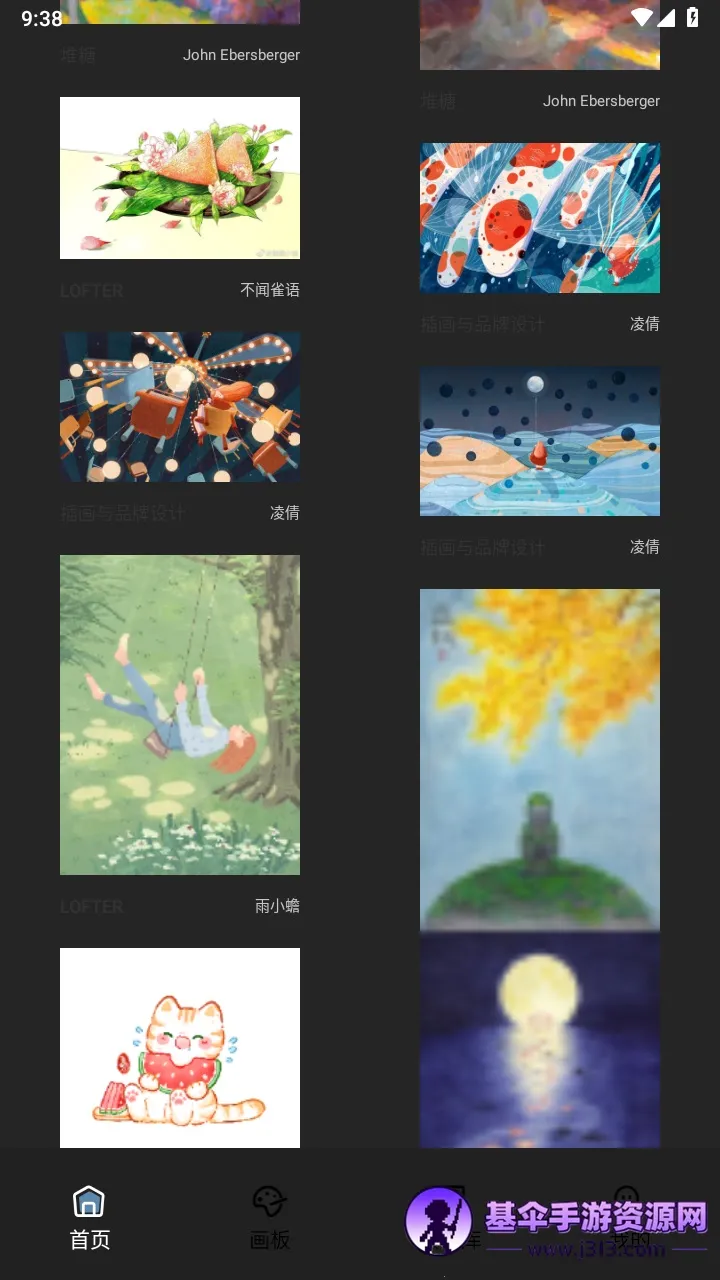Open the 画板 drawing board tab

tap(269, 1217)
